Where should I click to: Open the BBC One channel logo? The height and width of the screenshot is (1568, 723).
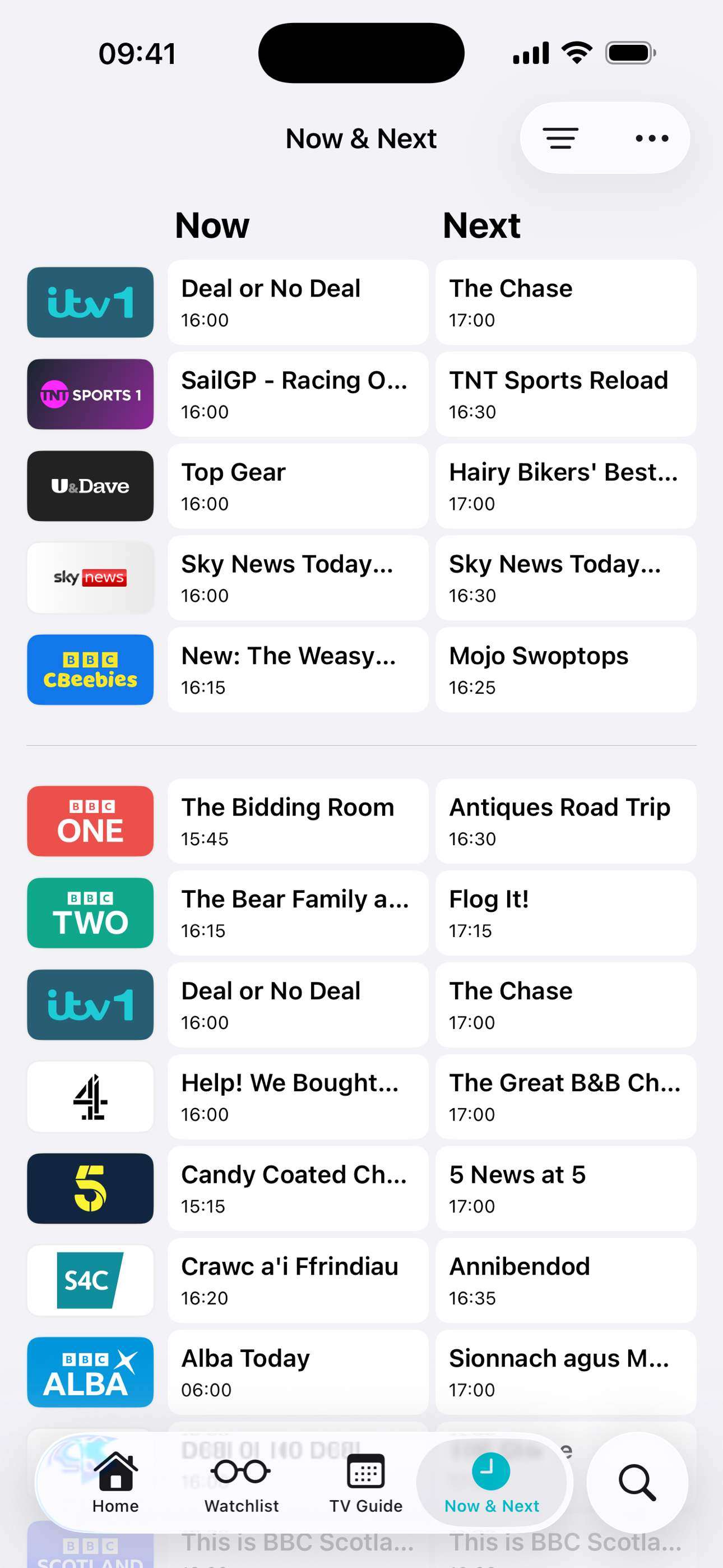(90, 821)
